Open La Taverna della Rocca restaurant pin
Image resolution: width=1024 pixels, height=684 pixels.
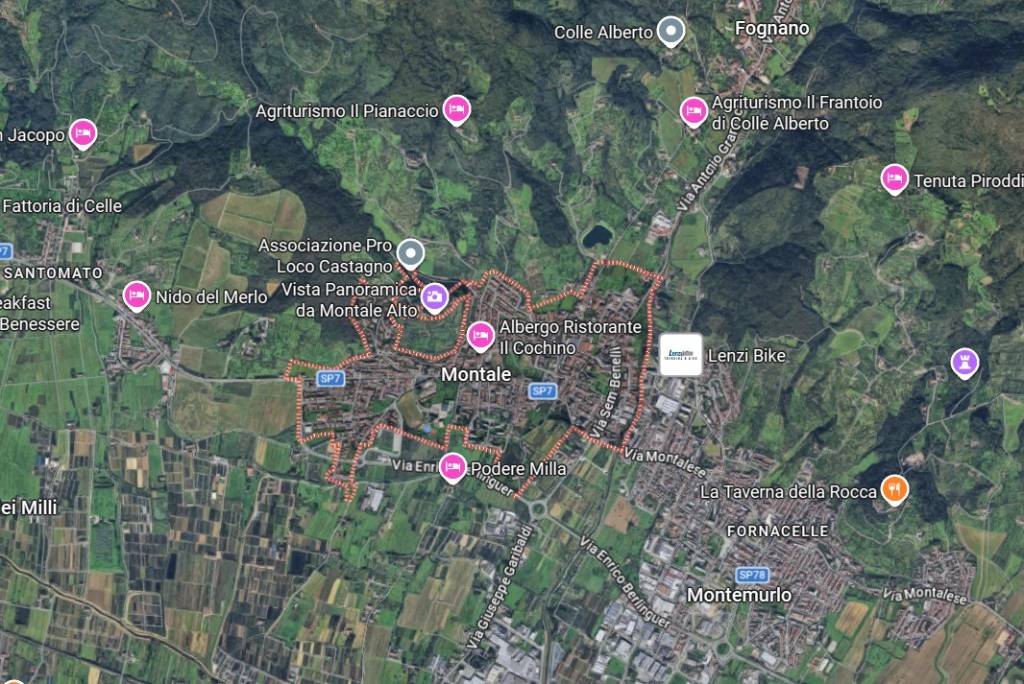(894, 489)
